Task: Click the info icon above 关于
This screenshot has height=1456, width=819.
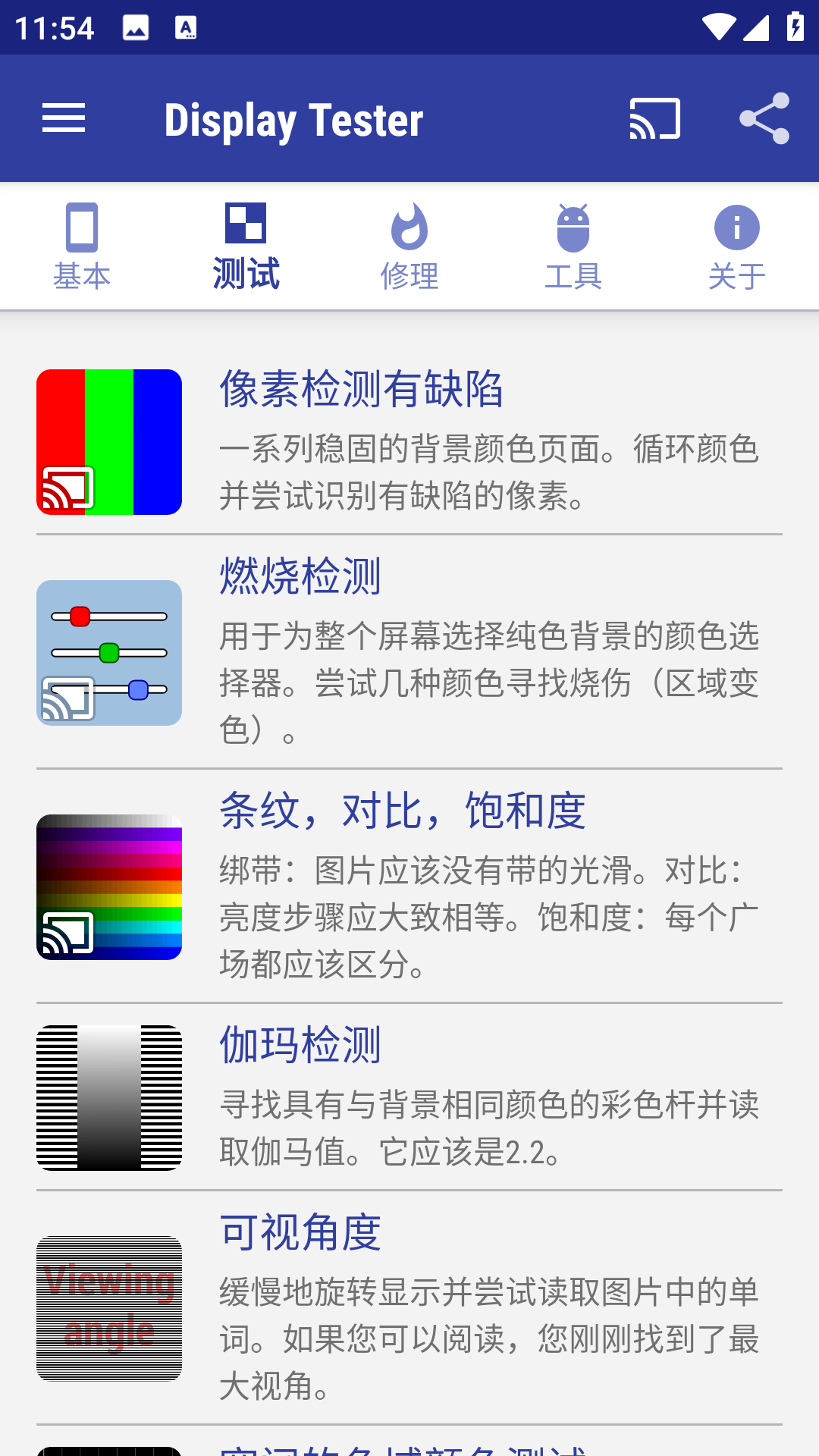Action: coord(736,227)
